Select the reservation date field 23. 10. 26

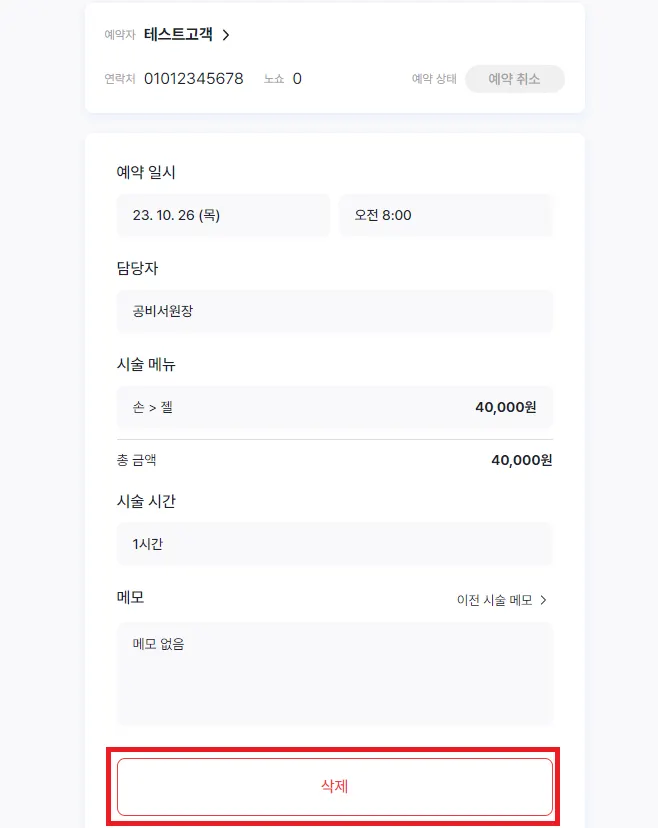click(223, 215)
